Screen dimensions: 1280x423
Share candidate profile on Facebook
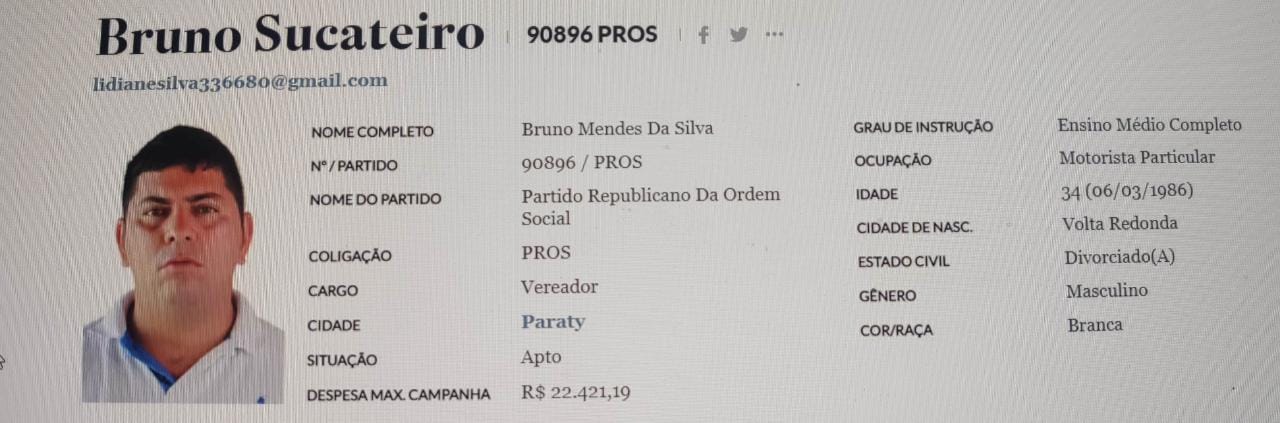(x=703, y=35)
